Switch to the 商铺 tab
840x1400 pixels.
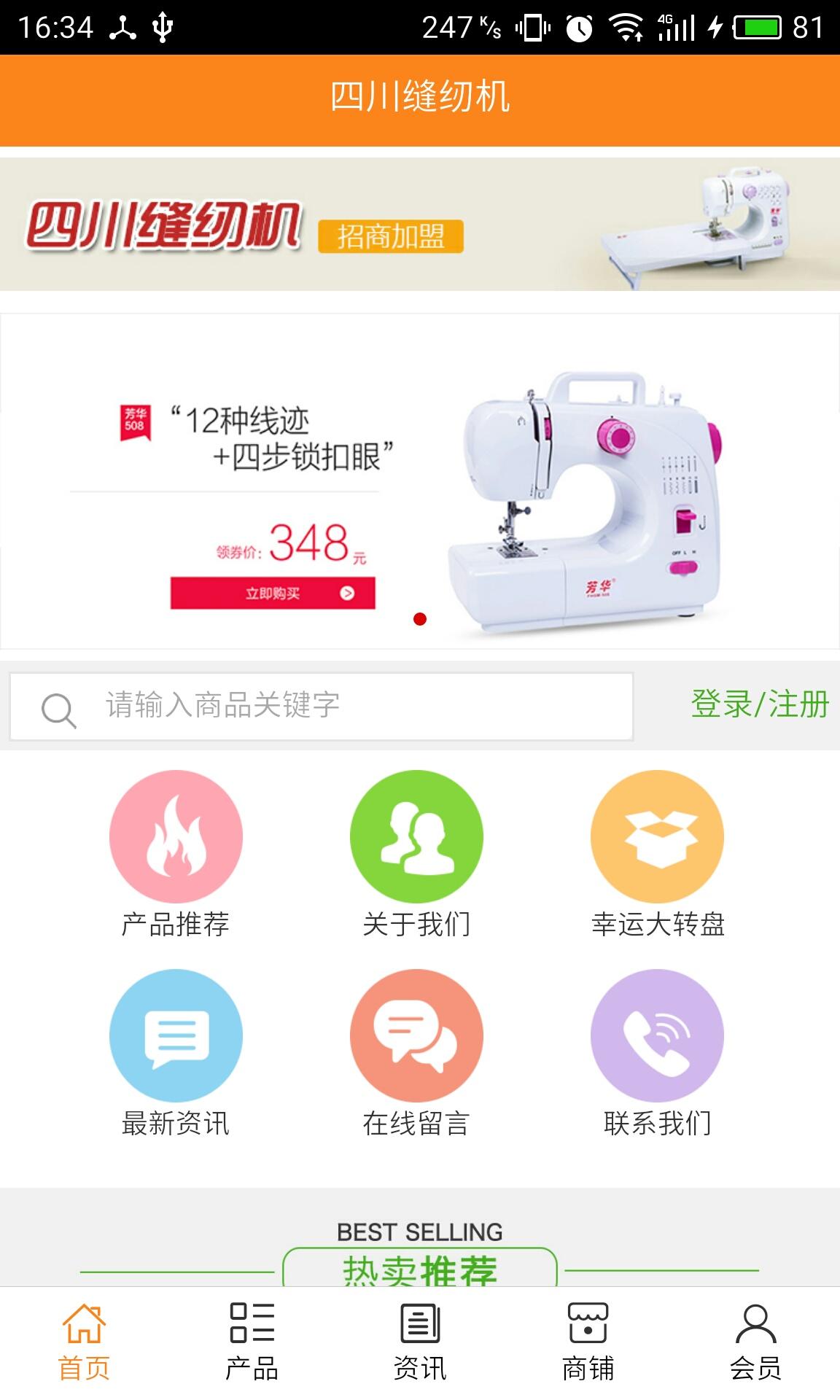(x=588, y=1342)
